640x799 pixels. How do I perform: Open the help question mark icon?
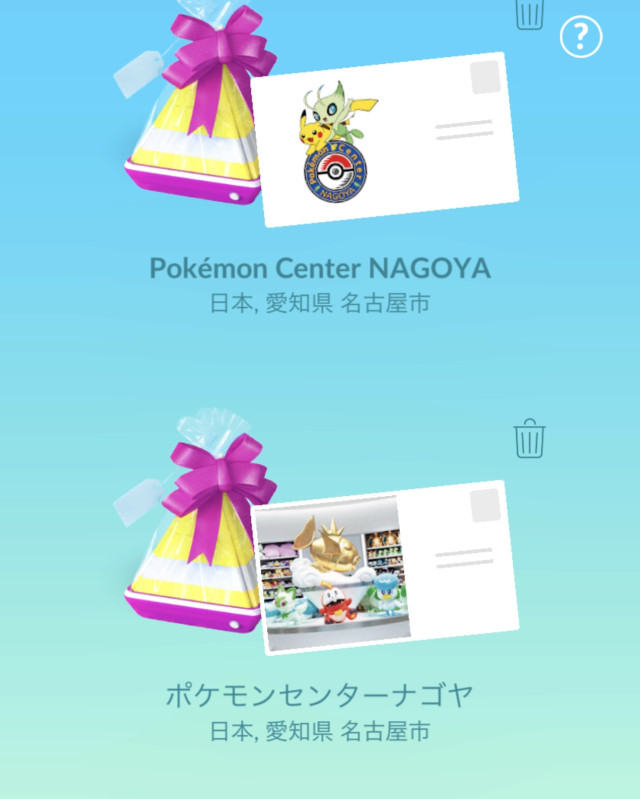click(x=581, y=37)
